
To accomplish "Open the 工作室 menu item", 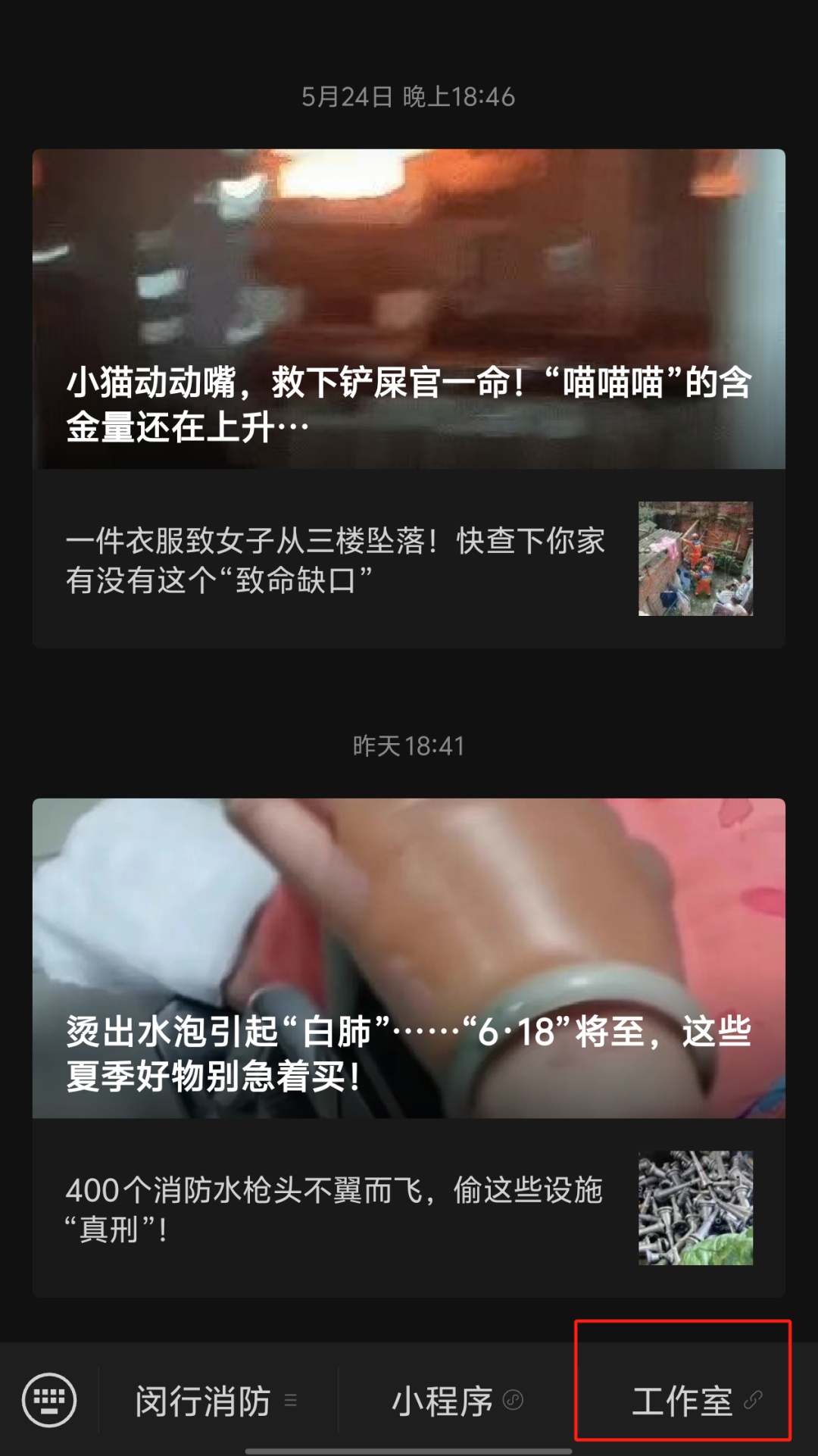I will [695, 1401].
